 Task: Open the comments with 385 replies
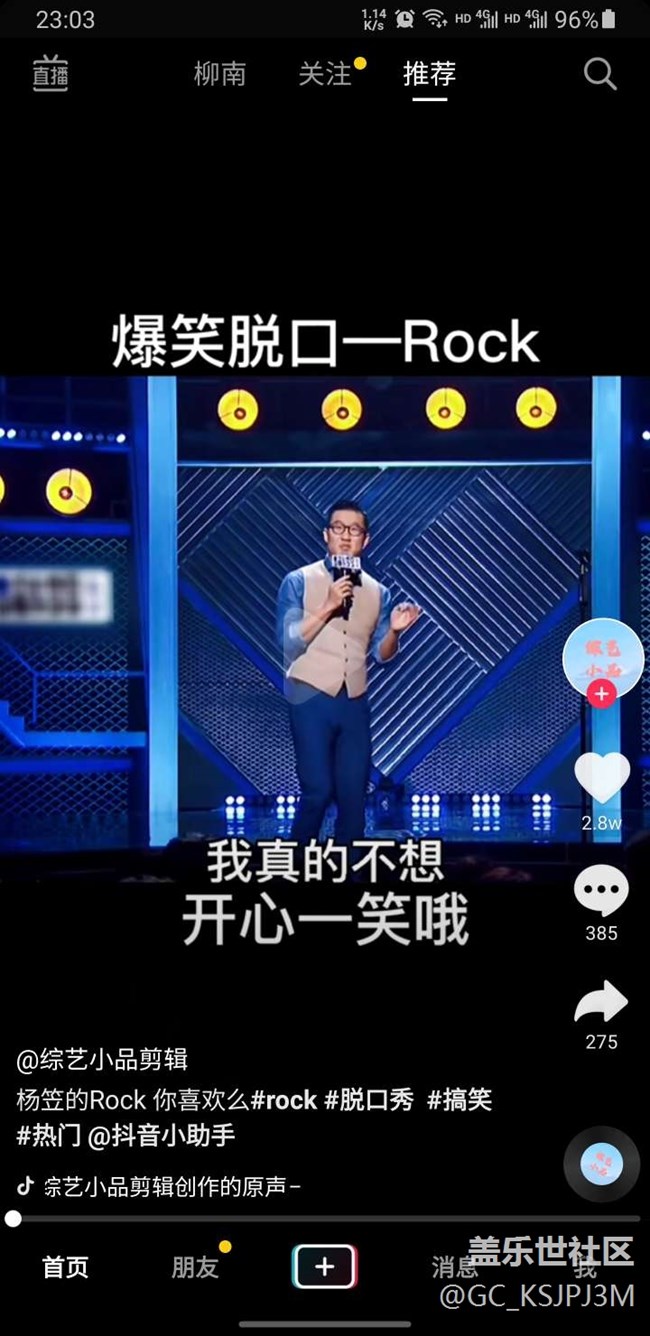pyautogui.click(x=601, y=891)
